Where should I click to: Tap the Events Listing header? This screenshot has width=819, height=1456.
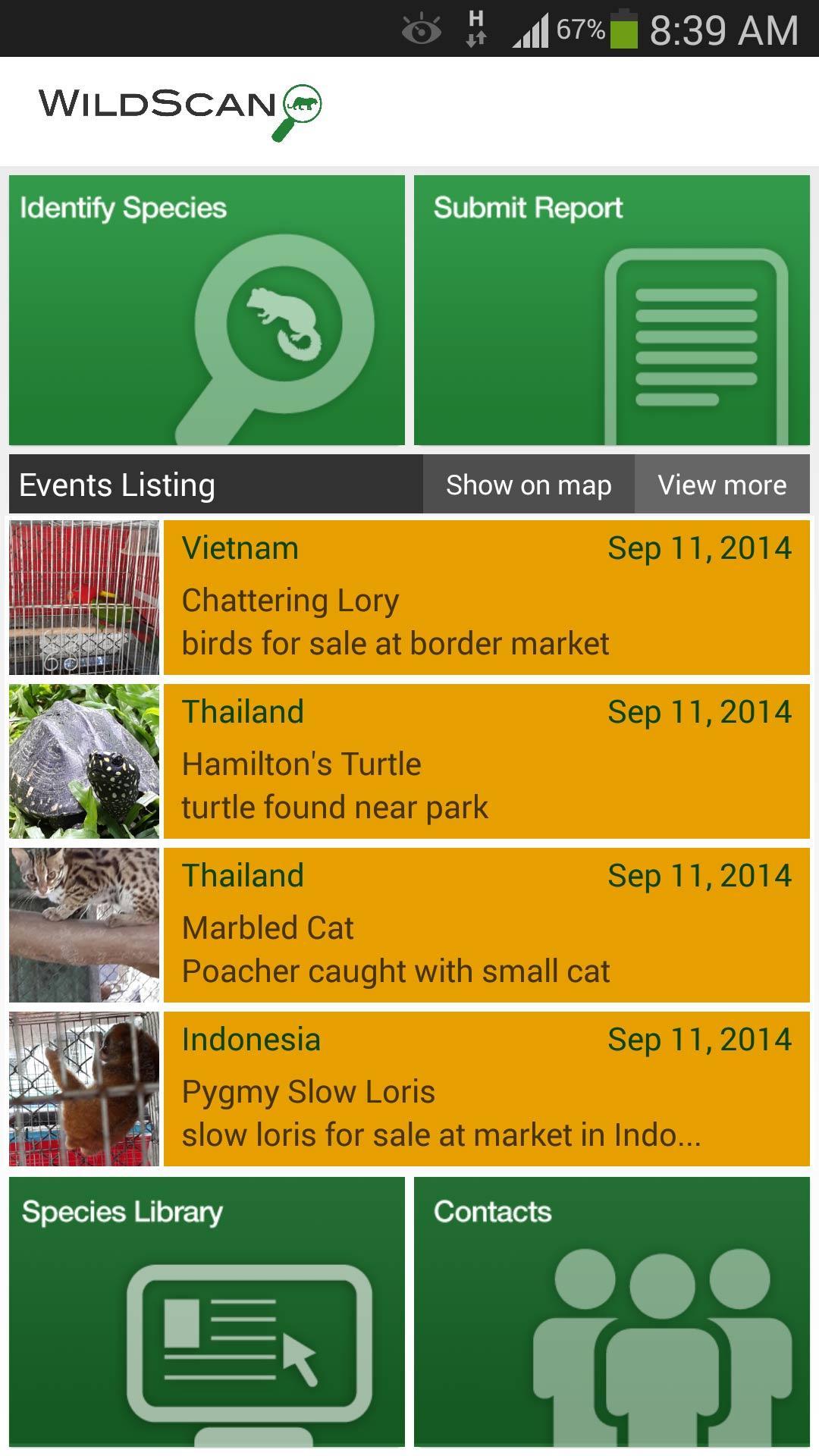(118, 485)
